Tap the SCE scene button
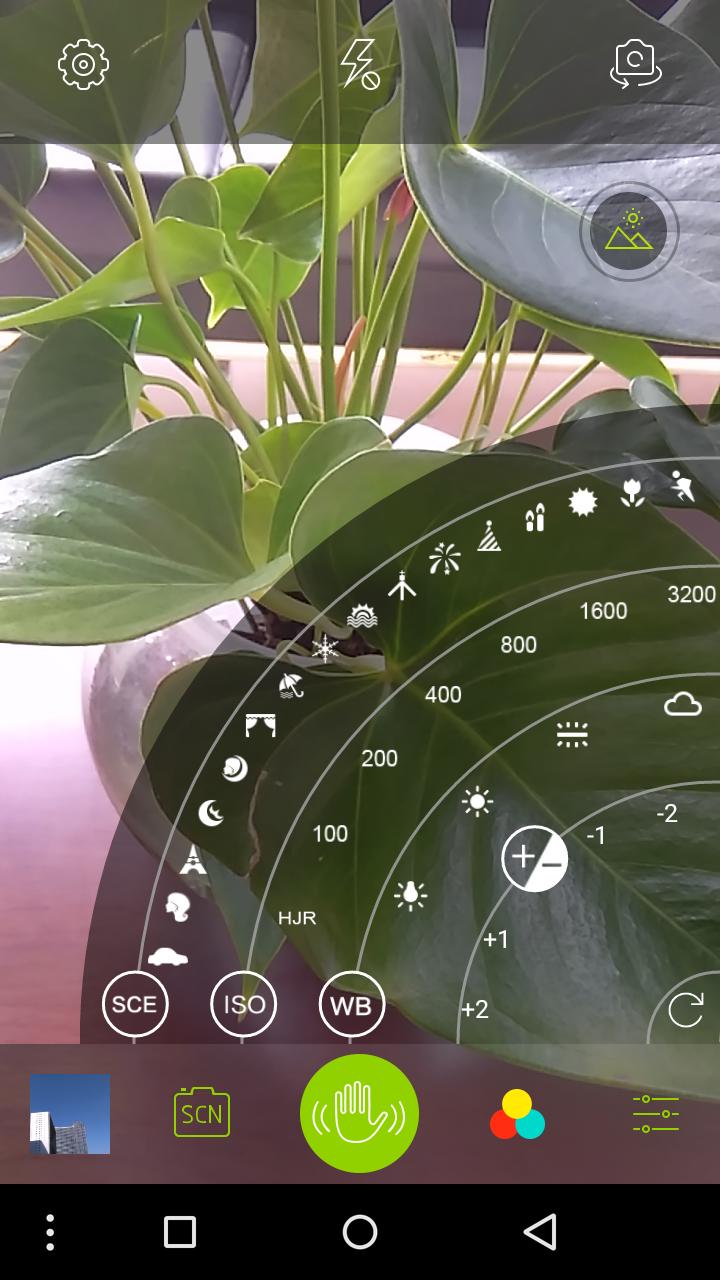 (x=135, y=1004)
